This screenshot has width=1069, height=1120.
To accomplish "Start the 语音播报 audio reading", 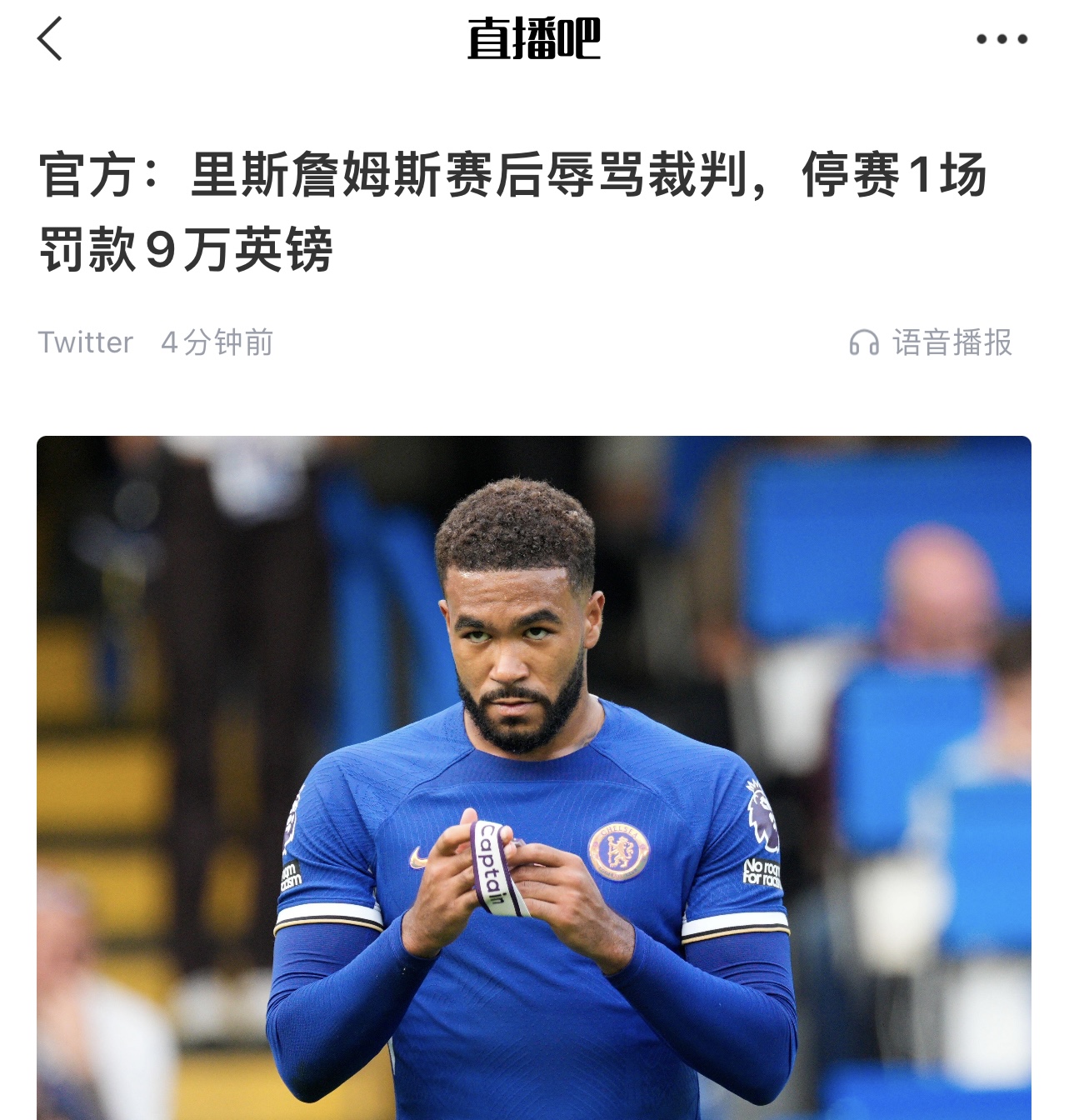I will (931, 342).
